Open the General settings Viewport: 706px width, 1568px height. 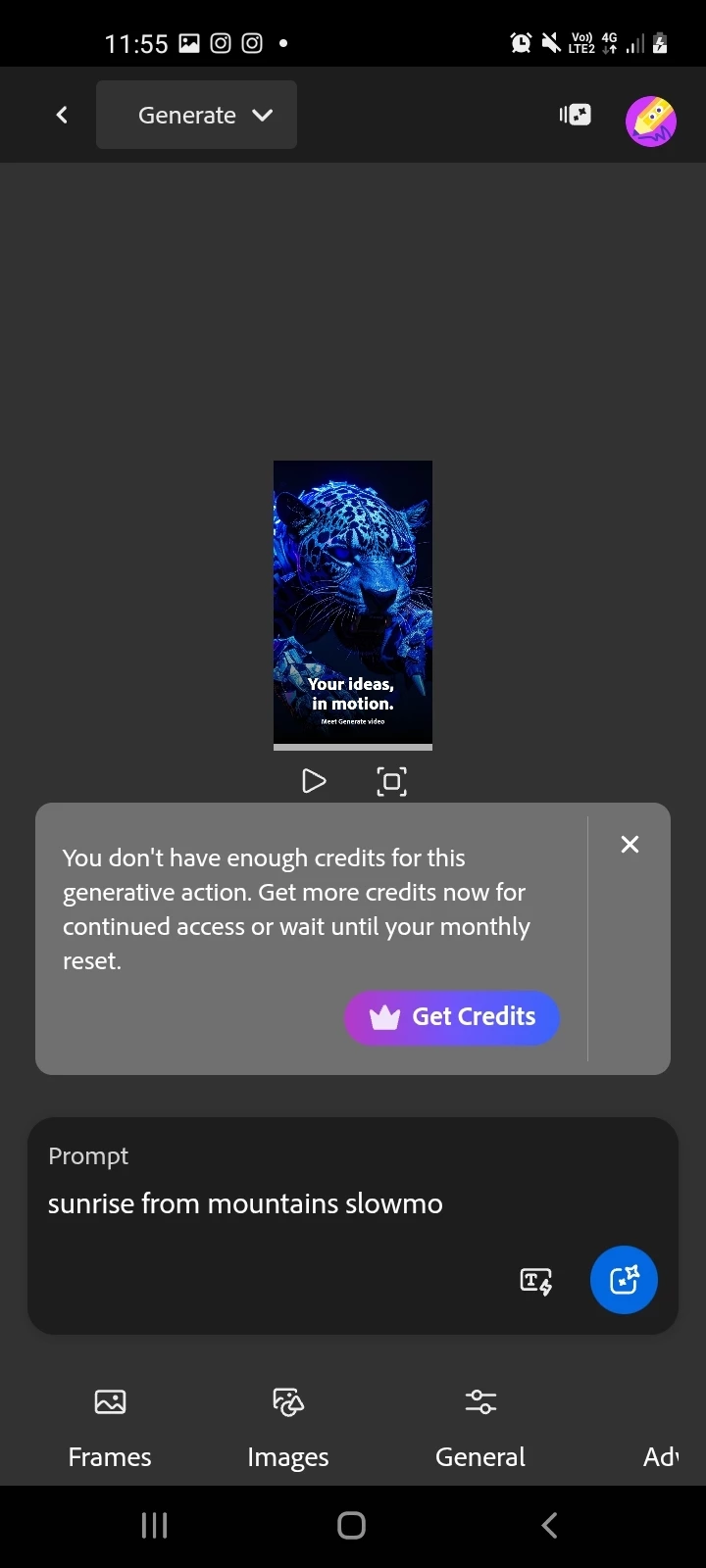pyautogui.click(x=480, y=1427)
